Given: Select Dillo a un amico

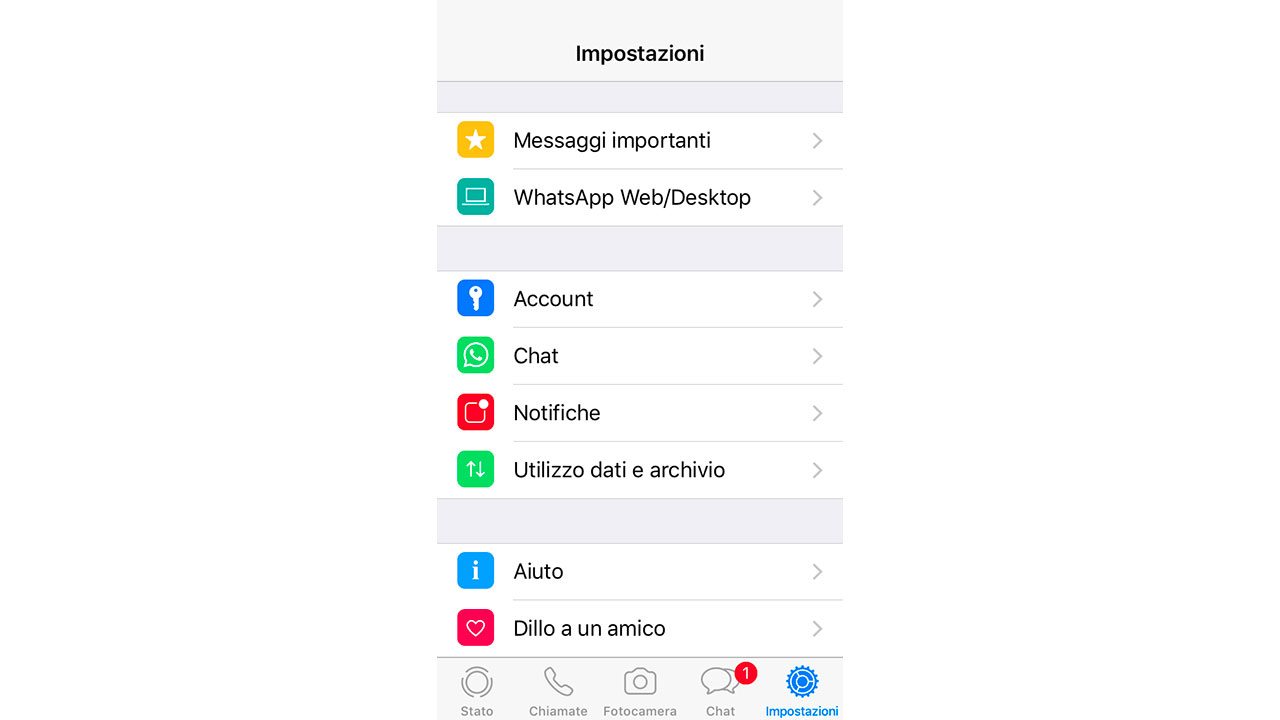Looking at the screenshot, I should [x=640, y=629].
